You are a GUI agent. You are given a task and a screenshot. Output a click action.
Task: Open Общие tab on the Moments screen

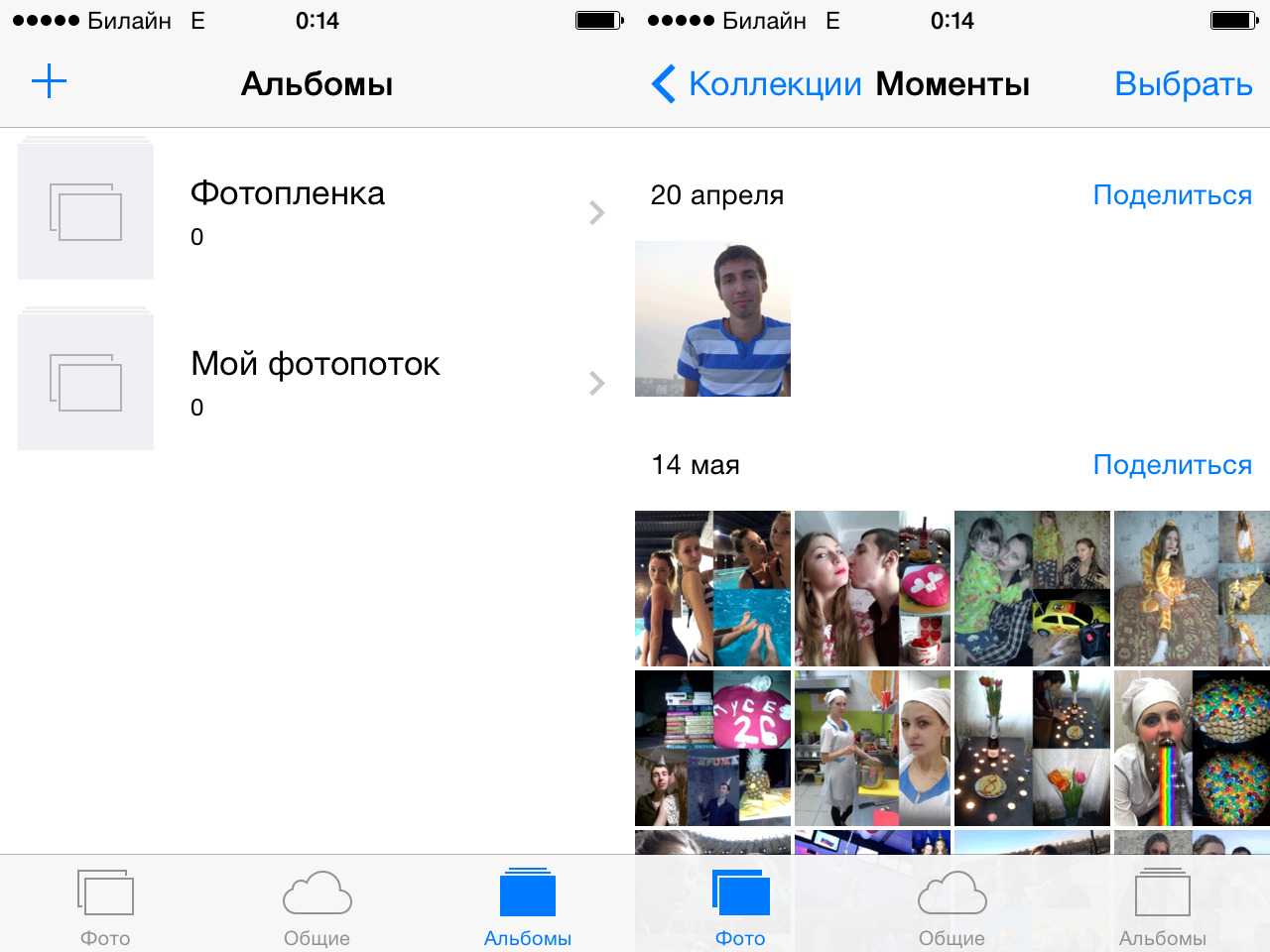952,906
